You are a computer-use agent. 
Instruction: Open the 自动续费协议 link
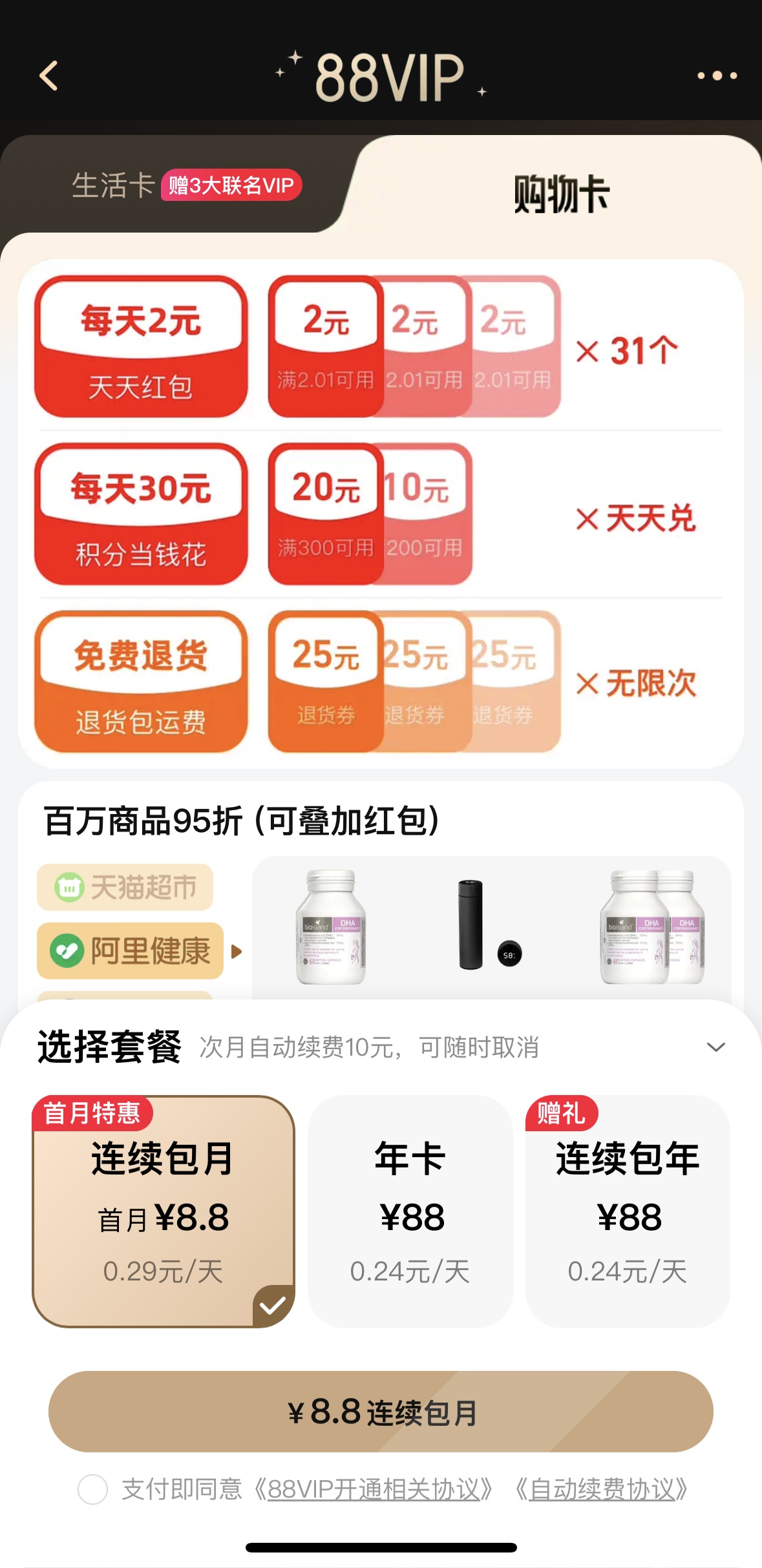(x=602, y=1489)
